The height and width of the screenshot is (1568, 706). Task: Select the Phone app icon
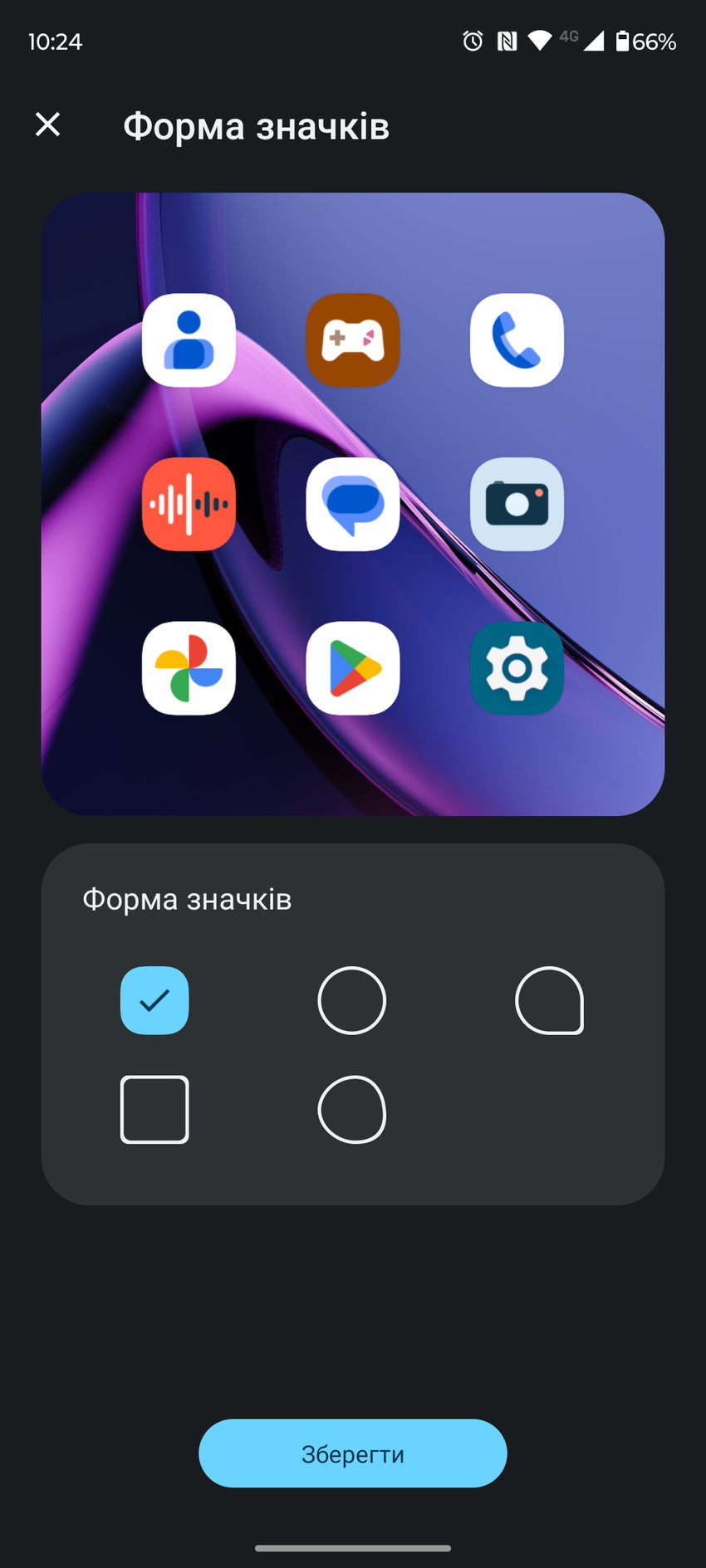point(517,340)
